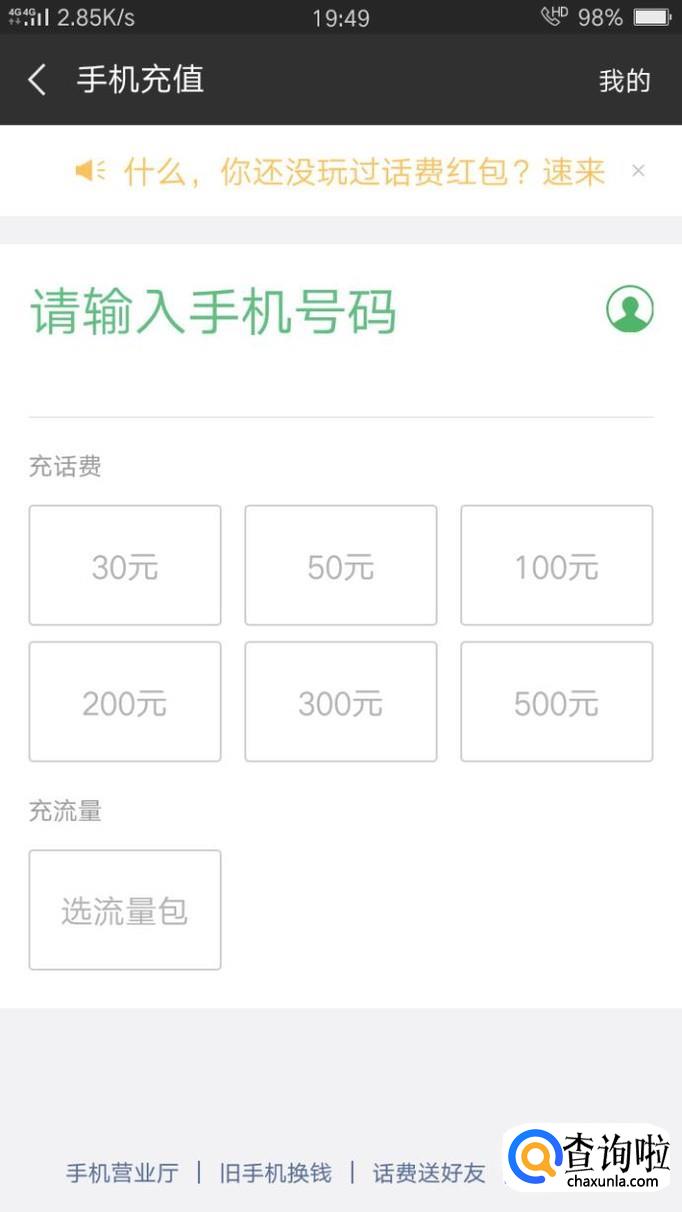Pick the 500元 top-up amount
The image size is (682, 1212).
(x=557, y=701)
